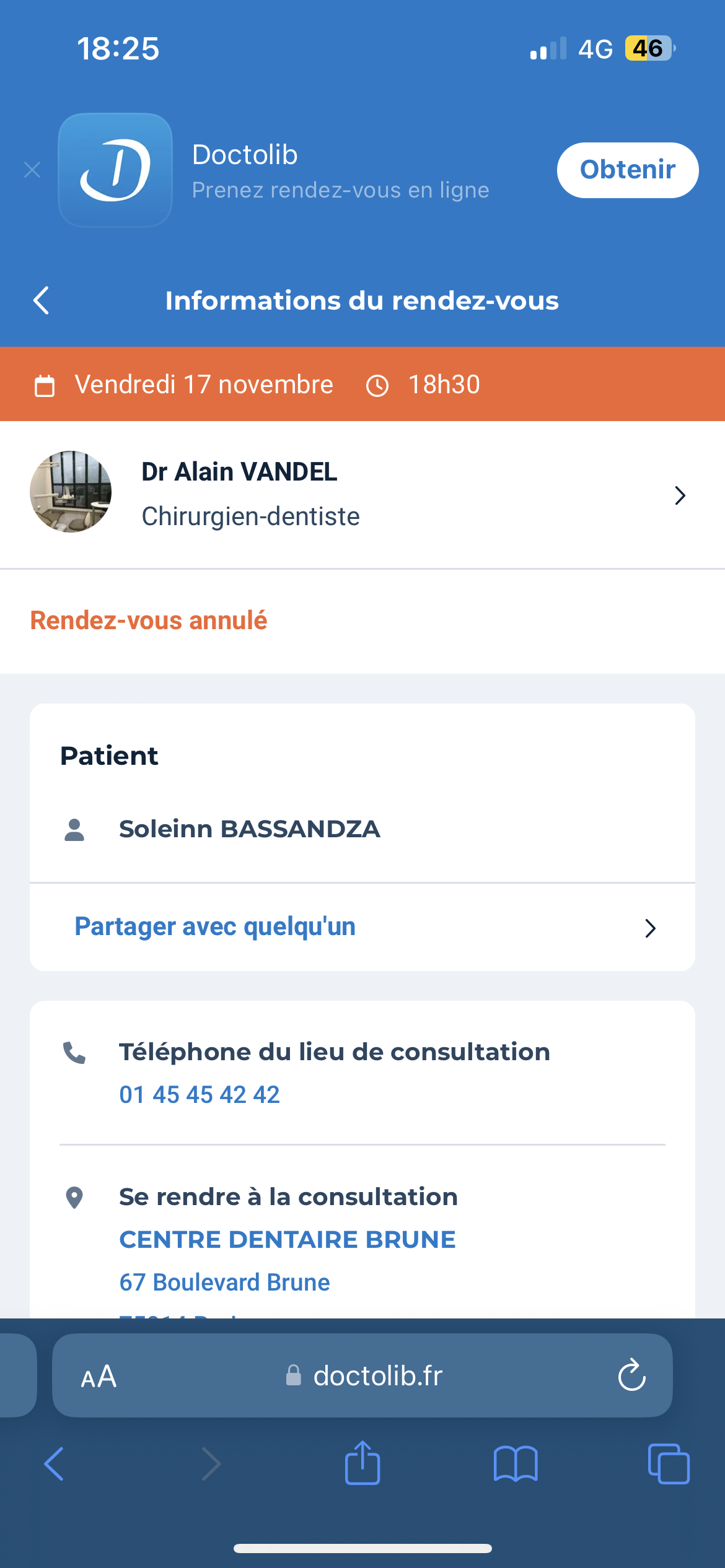Open CENTRE DENTAIRE BRUNE address link
This screenshot has width=725, height=1568.
(288, 1240)
